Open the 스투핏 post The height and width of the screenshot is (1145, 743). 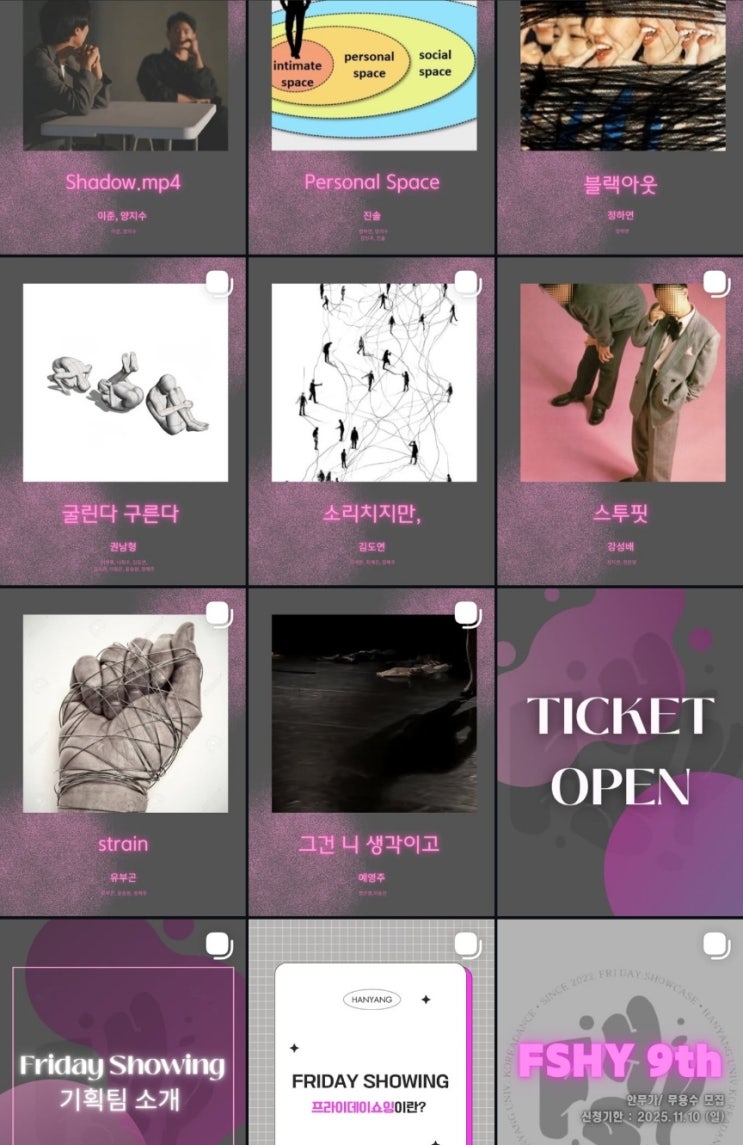point(620,421)
